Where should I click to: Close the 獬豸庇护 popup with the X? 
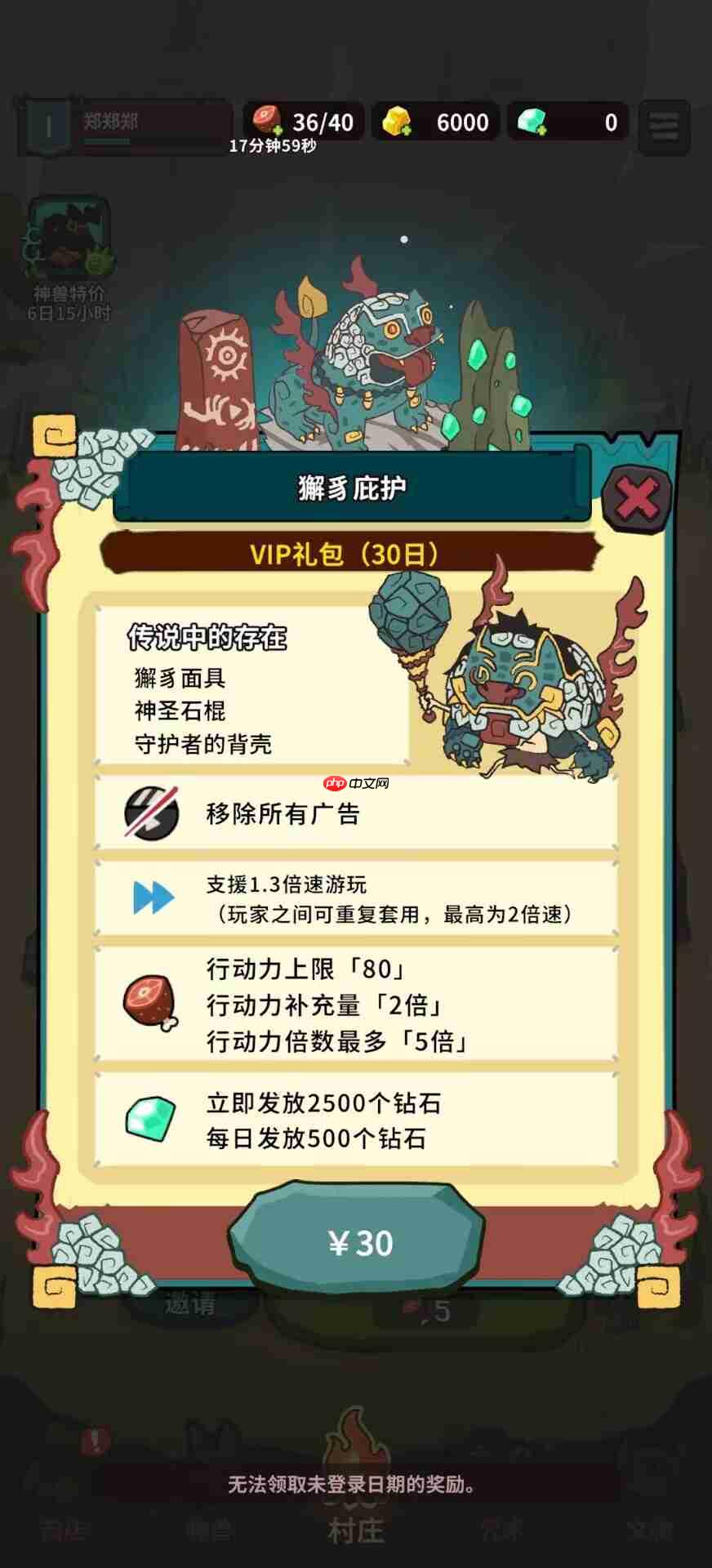coord(636,494)
